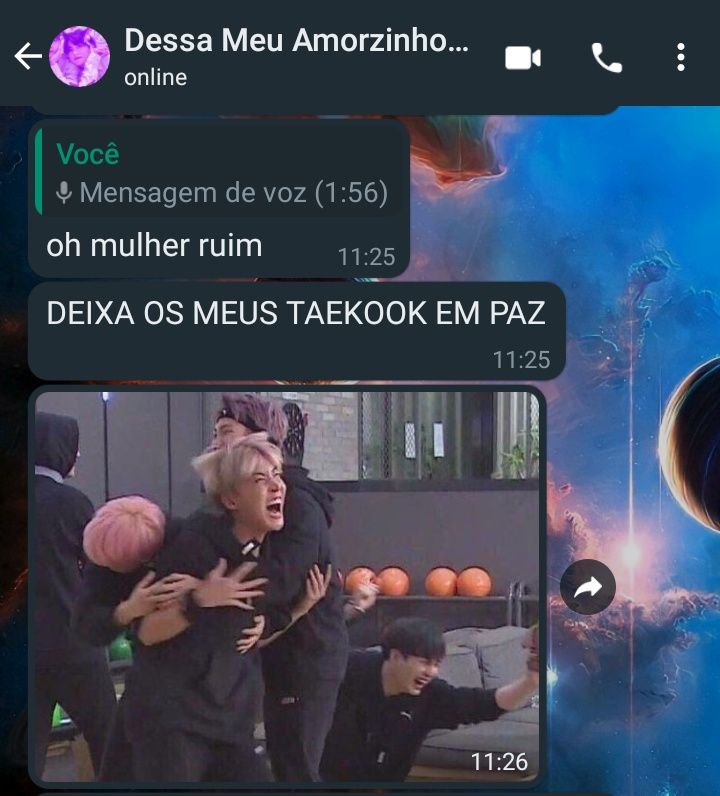Start a voice call with Dessa
The width and height of the screenshot is (720, 796).
click(606, 58)
